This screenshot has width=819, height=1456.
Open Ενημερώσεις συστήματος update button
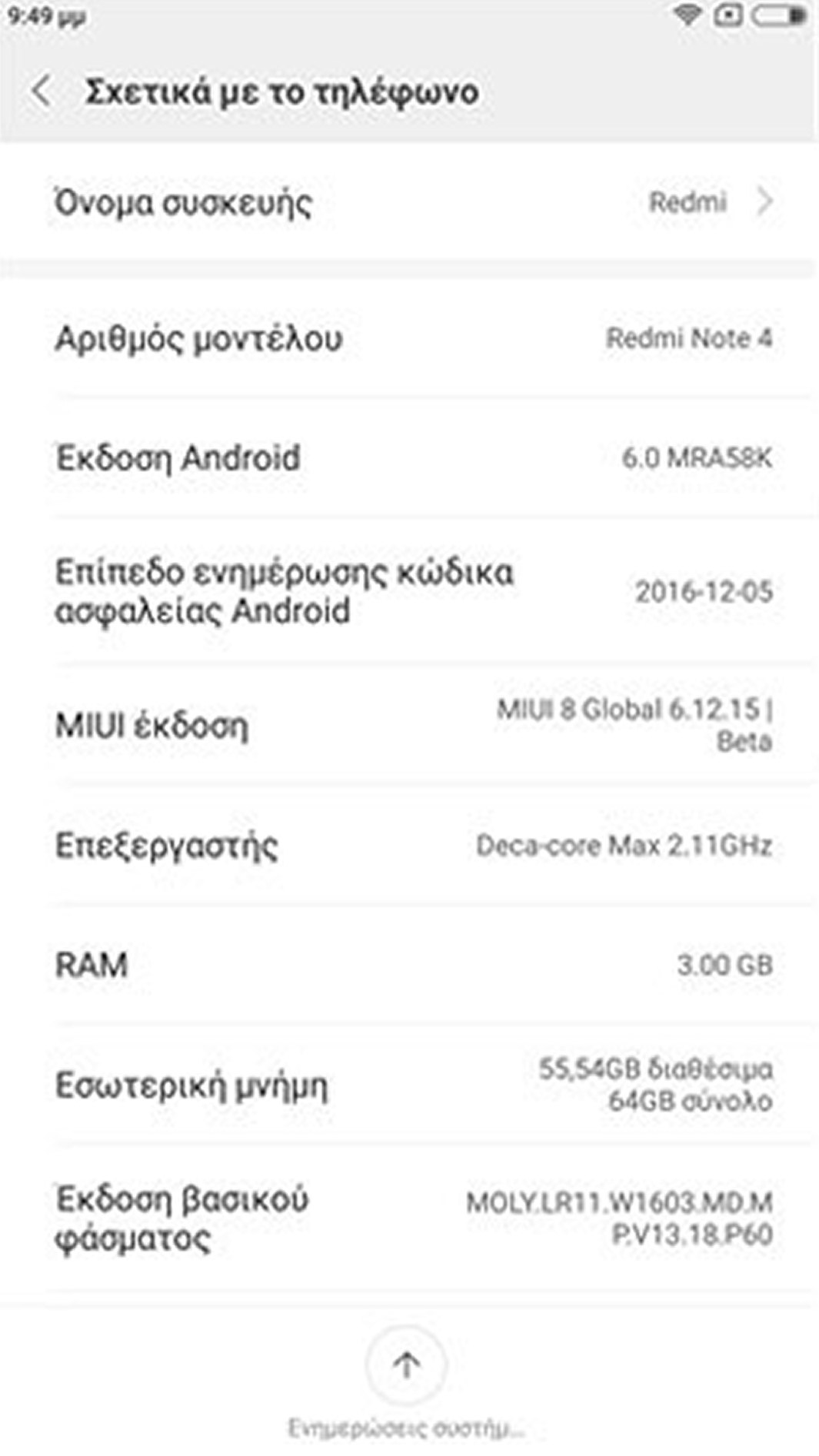tap(406, 1366)
